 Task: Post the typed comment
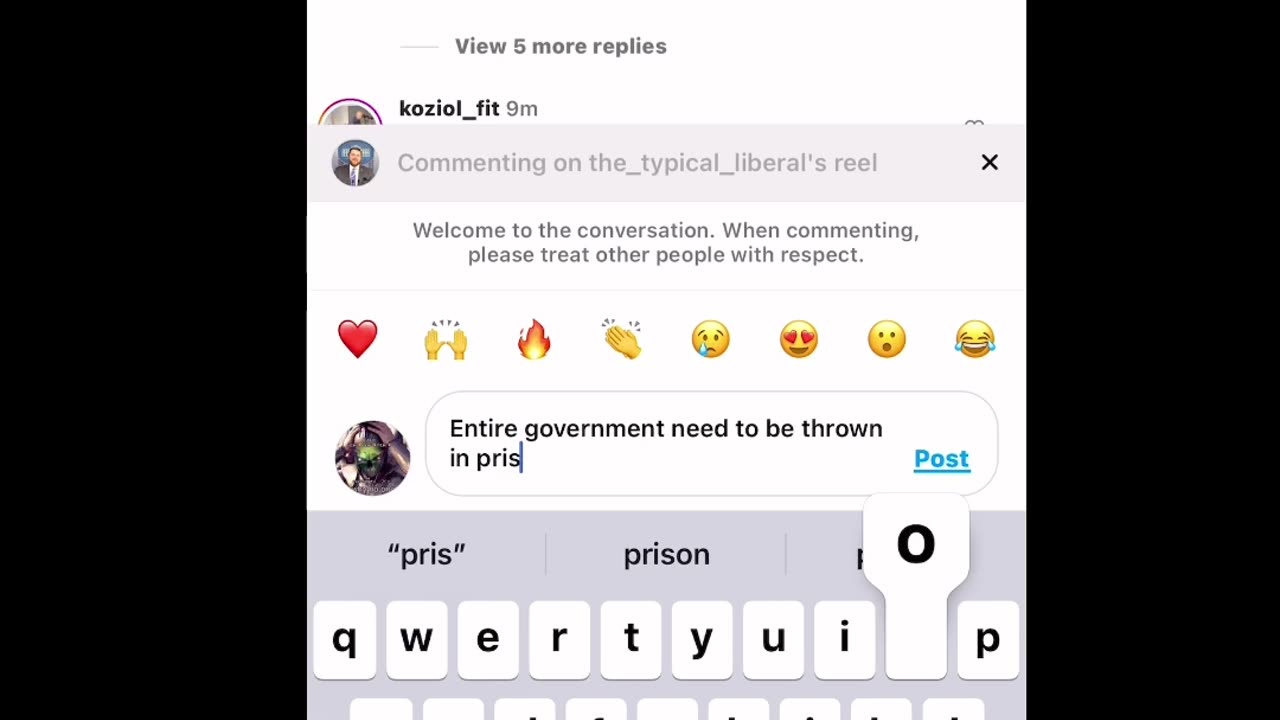point(941,458)
